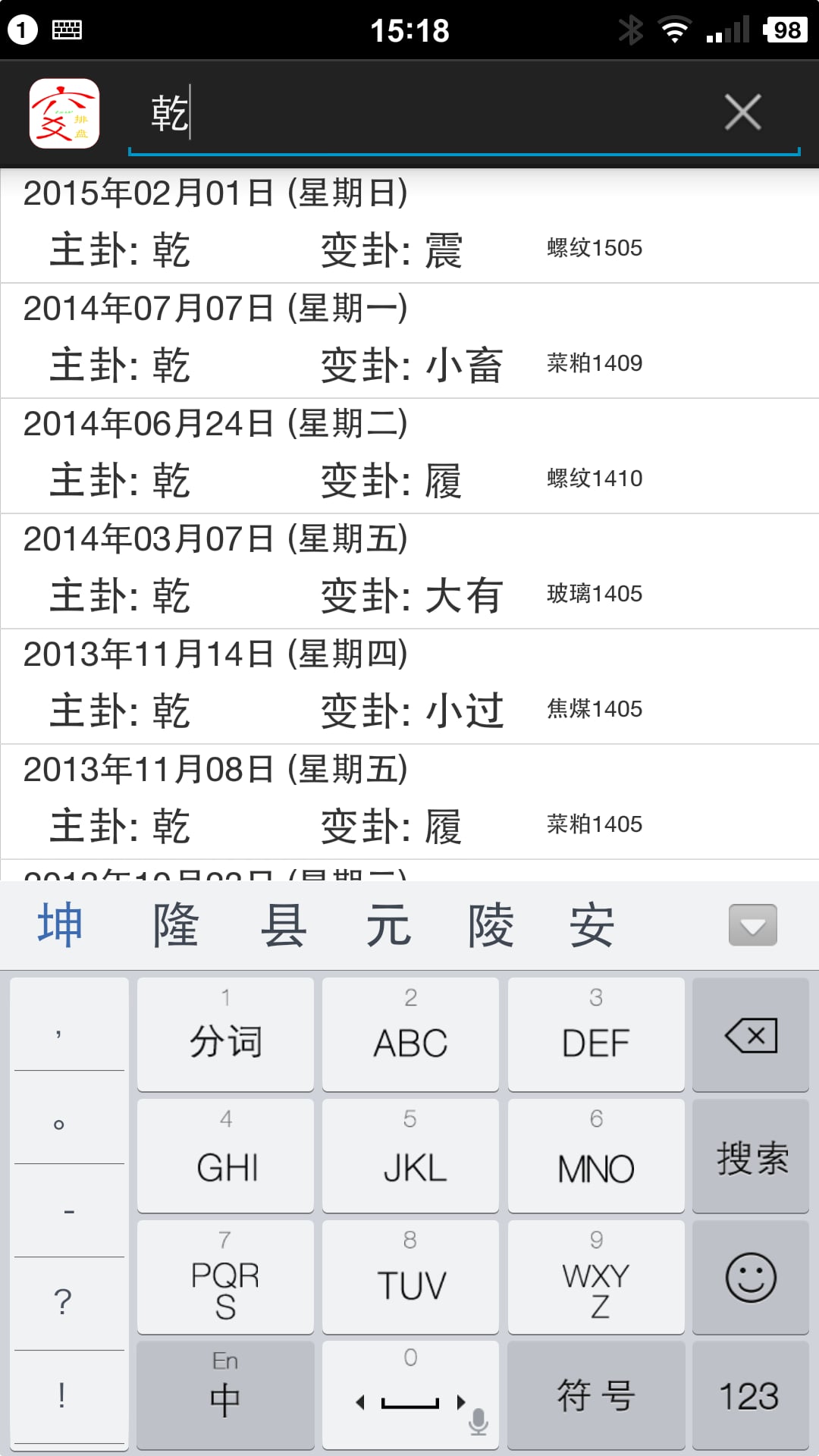
Task: Select candidate word 隆
Action: 176,925
